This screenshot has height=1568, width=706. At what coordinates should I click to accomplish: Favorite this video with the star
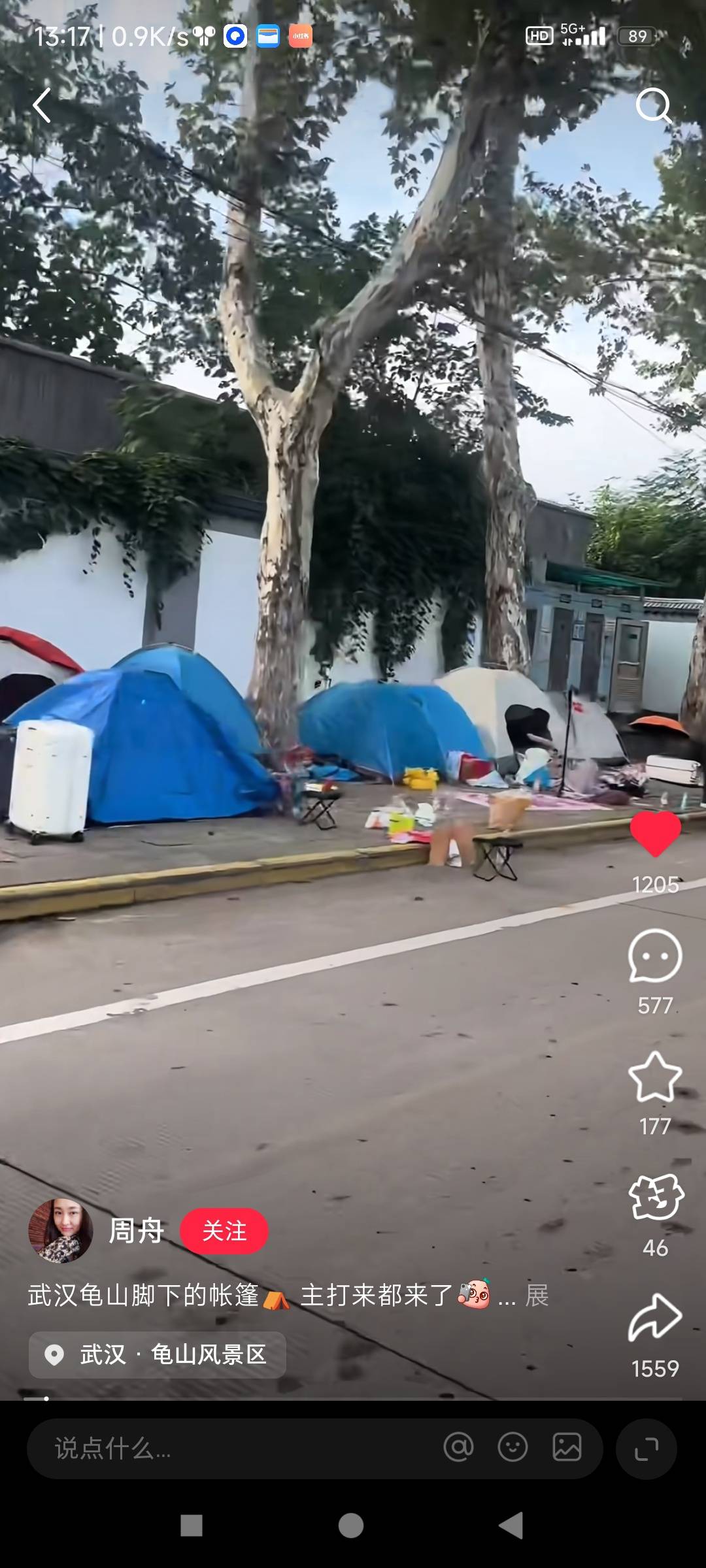[655, 1077]
